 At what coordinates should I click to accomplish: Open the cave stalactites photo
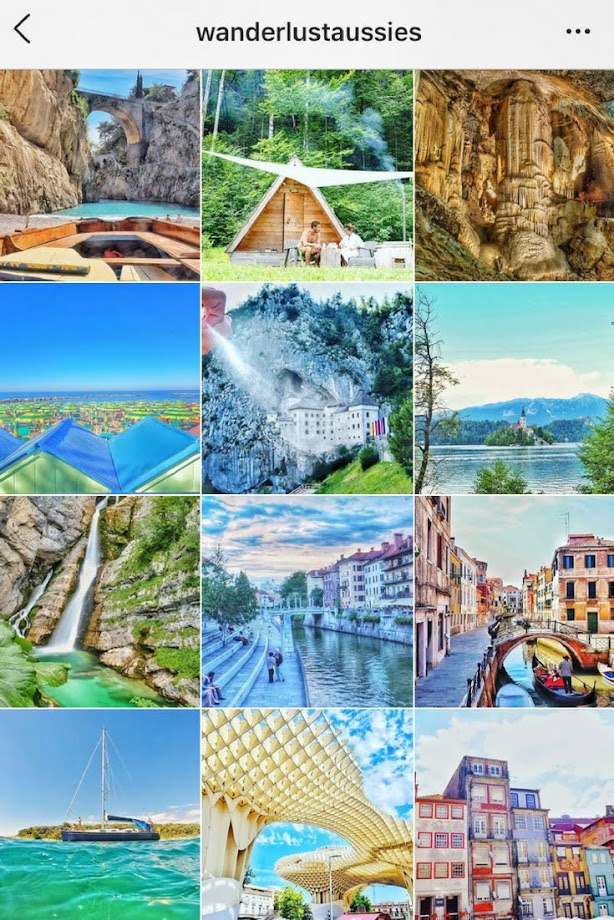point(514,175)
